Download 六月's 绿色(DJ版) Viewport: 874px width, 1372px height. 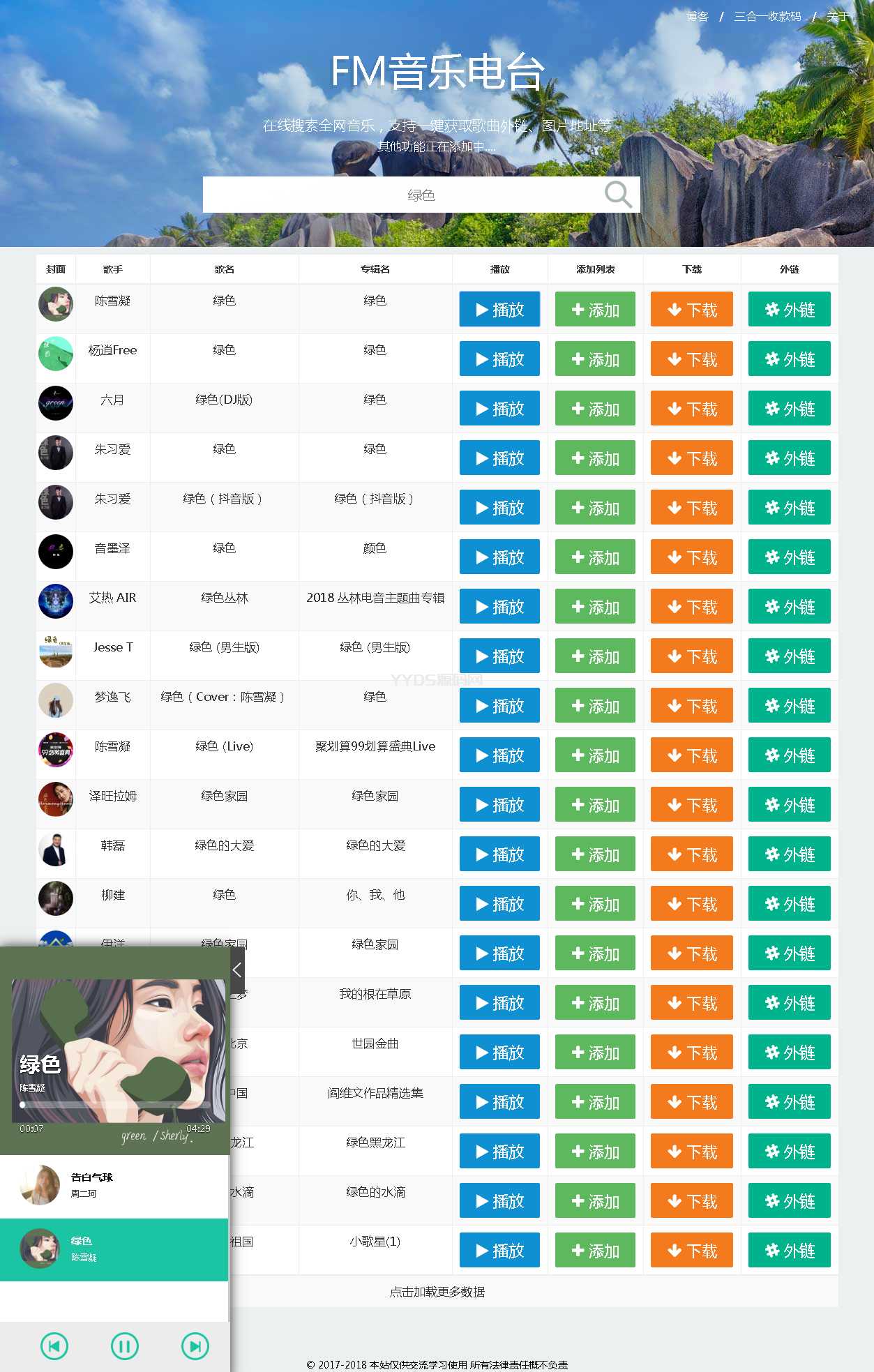tap(691, 409)
